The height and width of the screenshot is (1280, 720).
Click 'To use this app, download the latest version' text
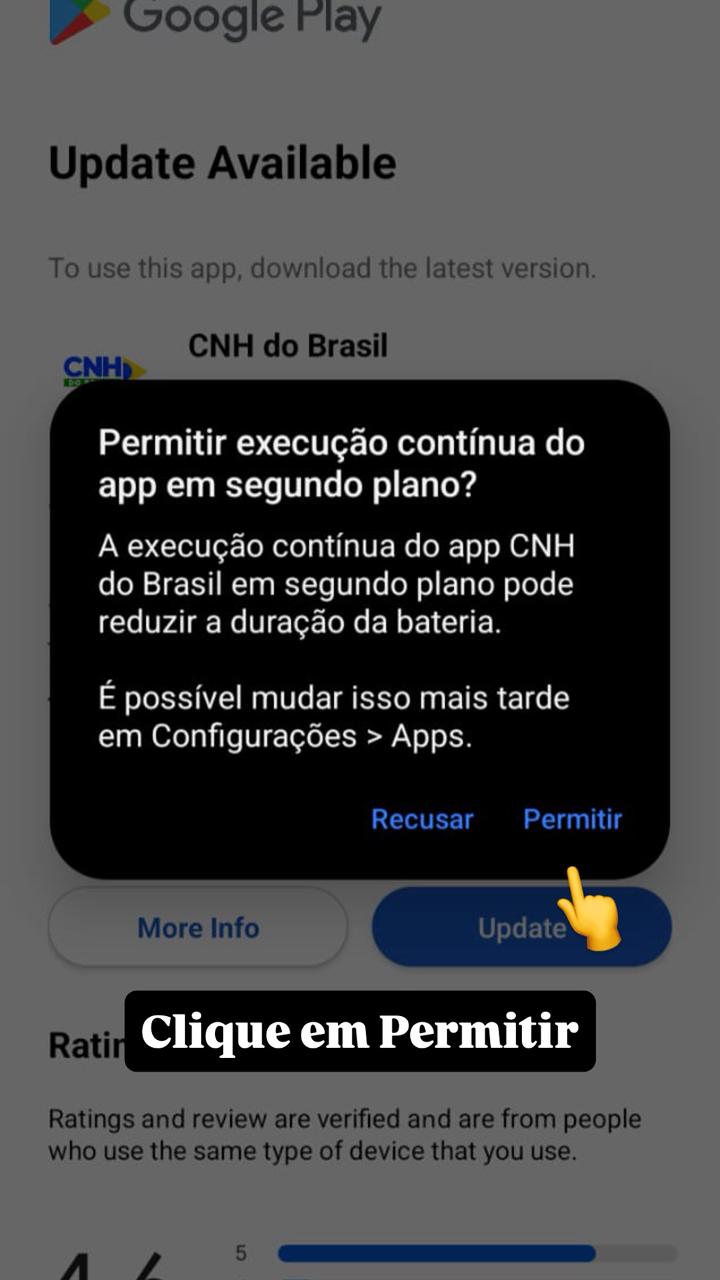(x=322, y=267)
